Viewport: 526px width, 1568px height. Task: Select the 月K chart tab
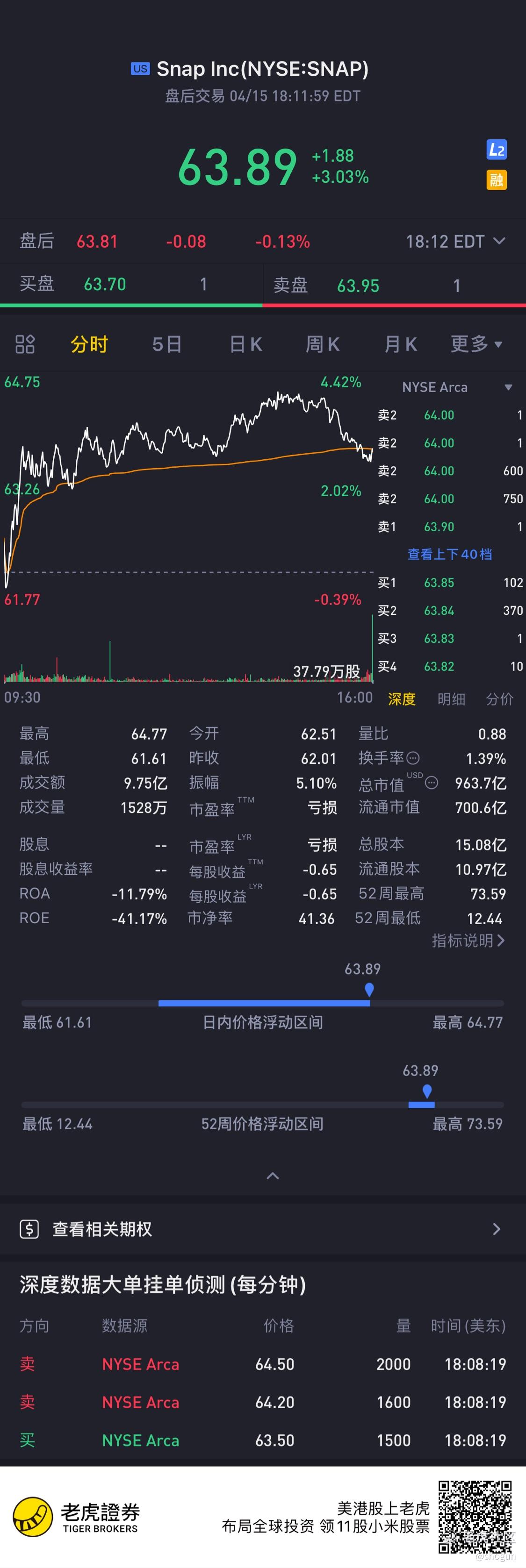401,344
